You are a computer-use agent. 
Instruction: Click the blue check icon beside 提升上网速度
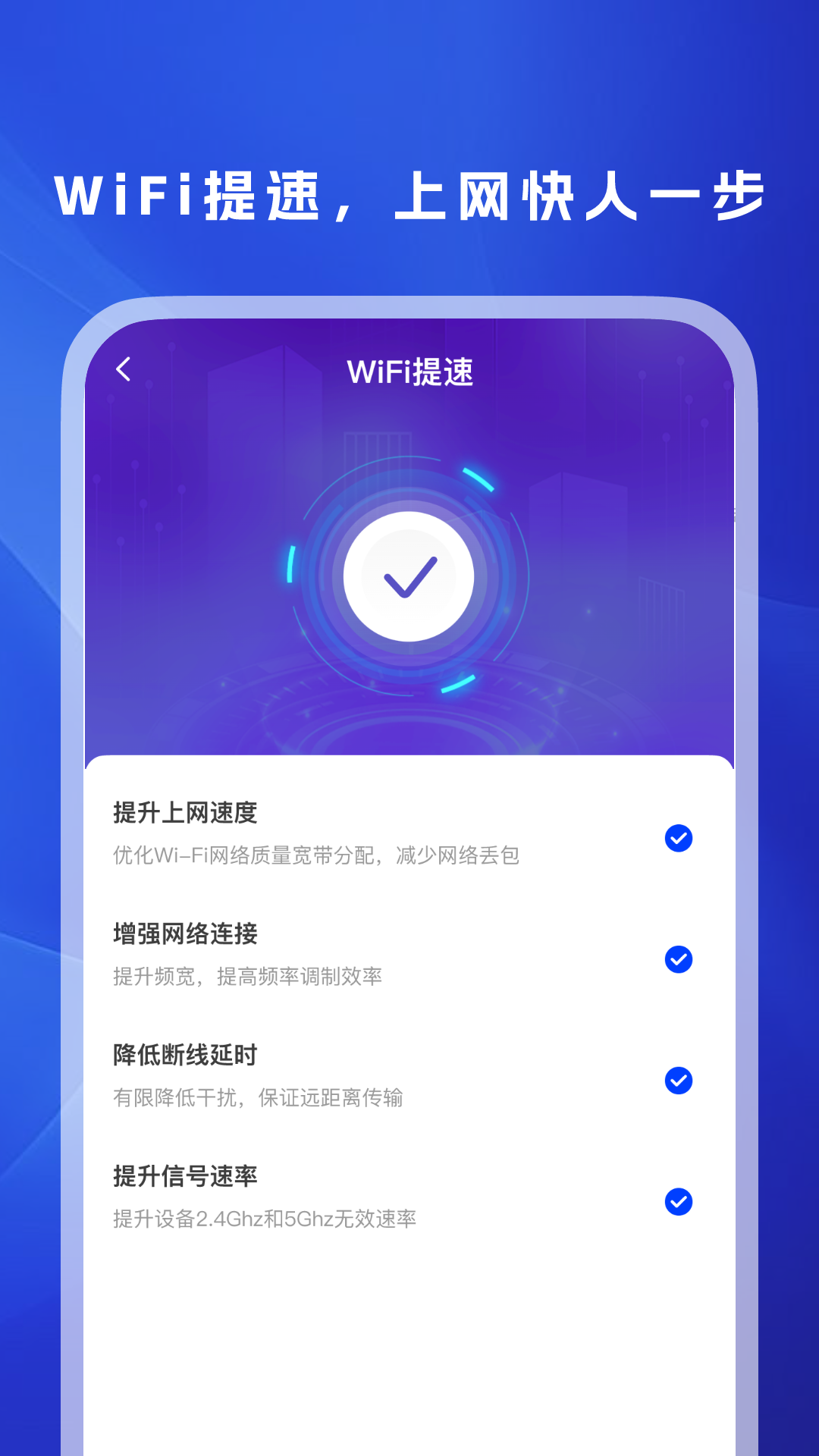tap(677, 838)
